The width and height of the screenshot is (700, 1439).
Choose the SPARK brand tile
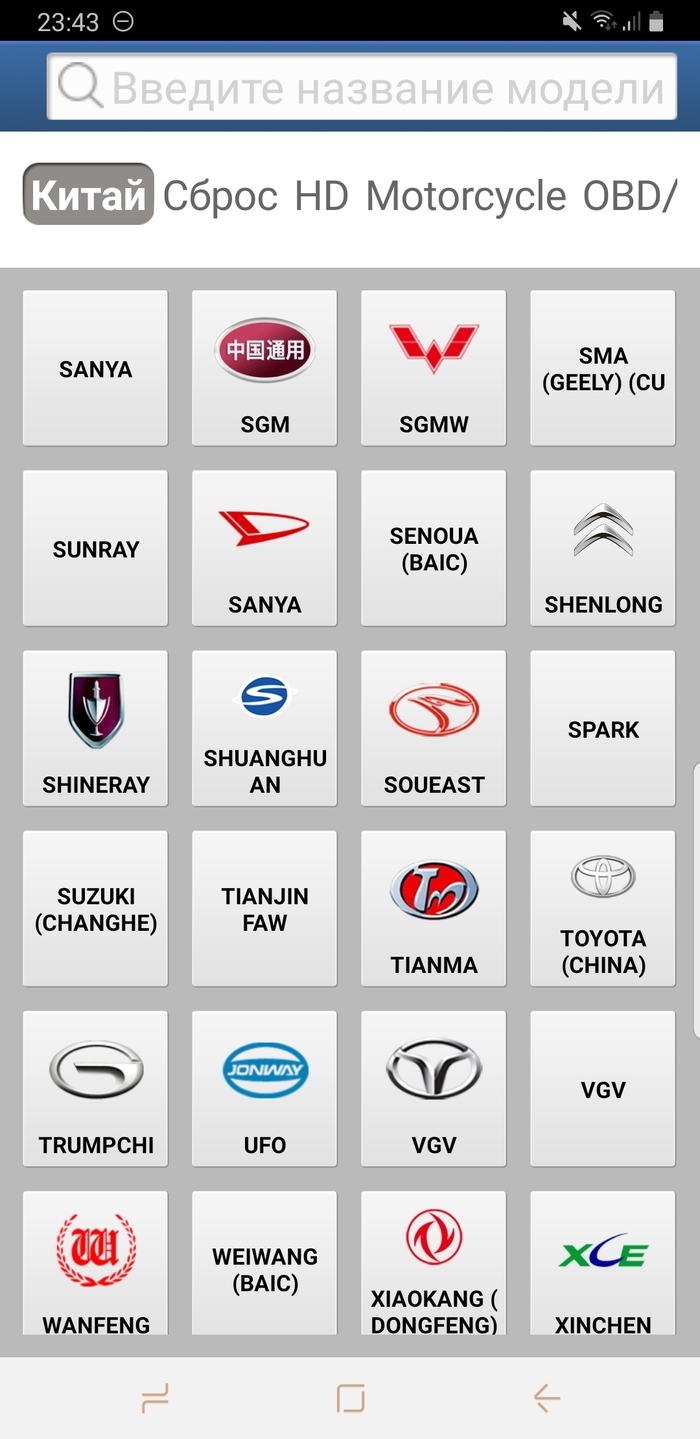click(x=603, y=728)
